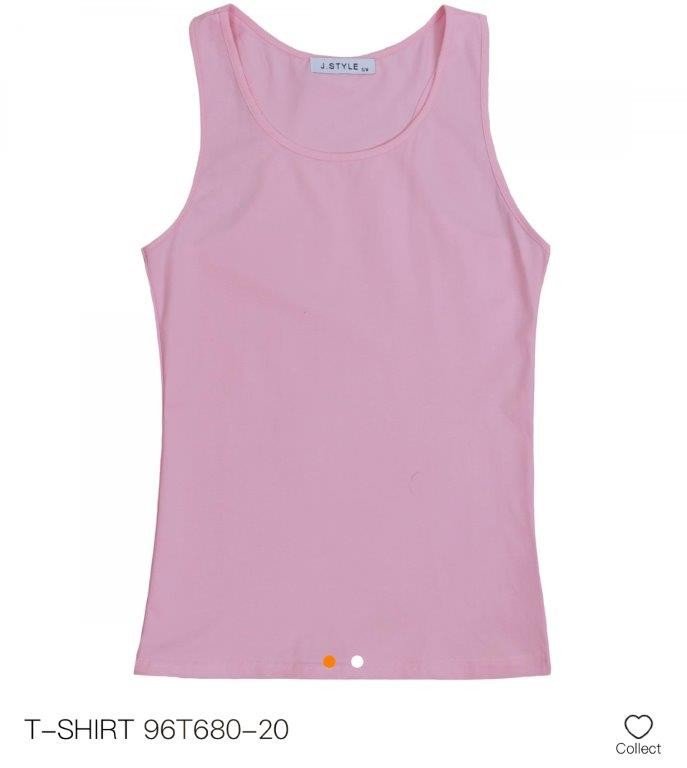Jump to the second product photo dot

coord(357,660)
